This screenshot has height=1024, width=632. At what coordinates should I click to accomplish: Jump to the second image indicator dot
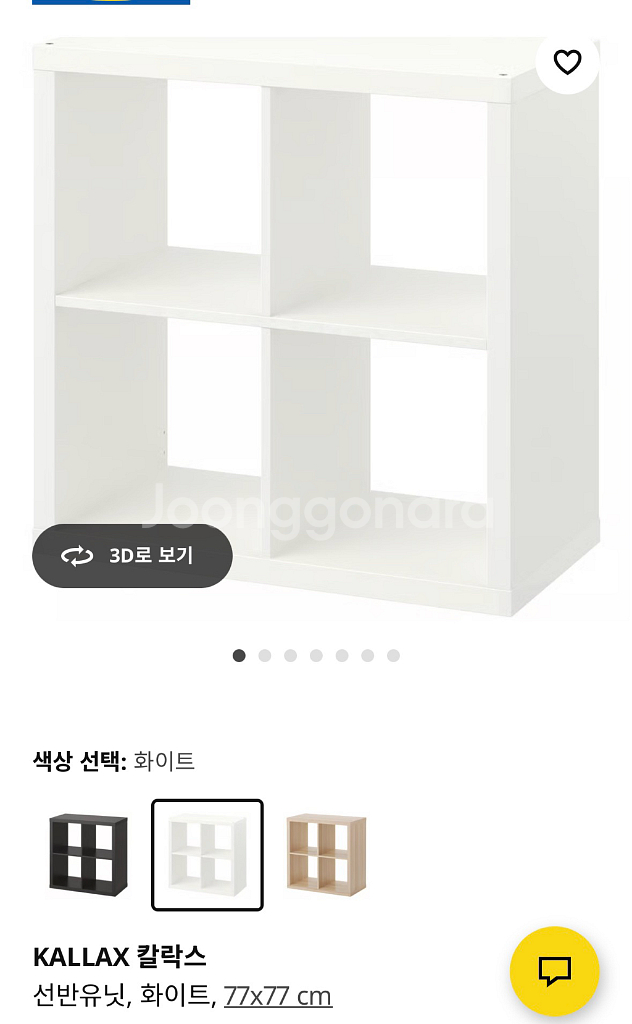tap(265, 656)
